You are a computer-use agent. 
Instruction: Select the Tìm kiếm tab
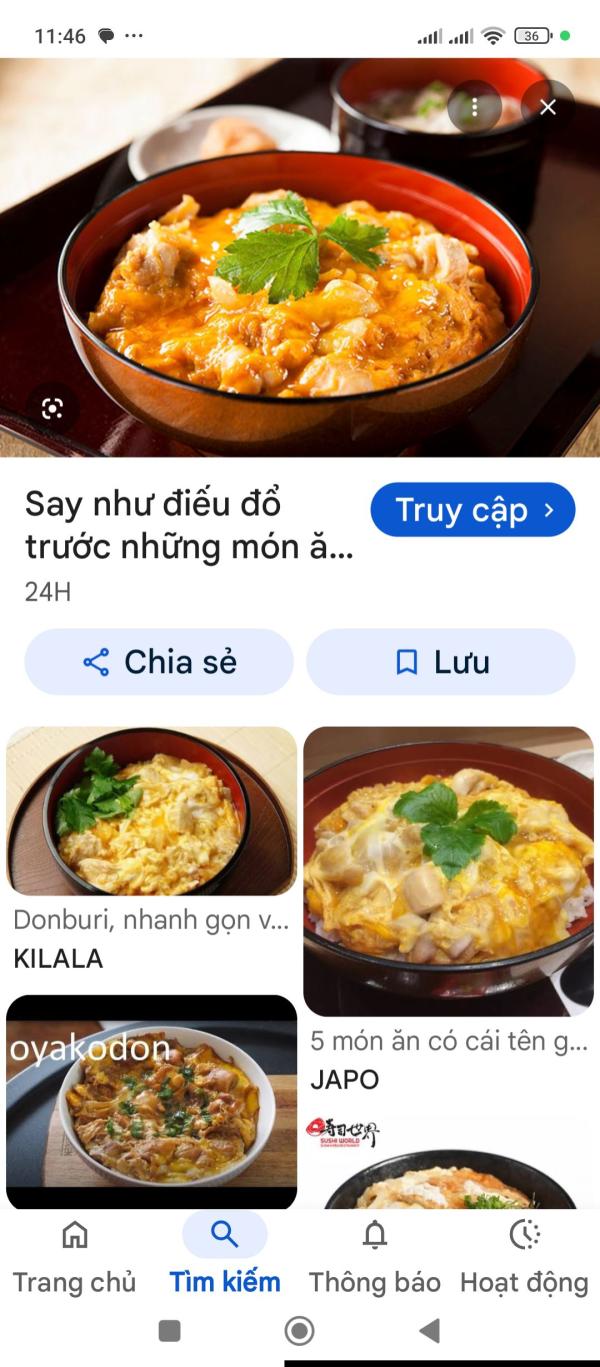point(224,1255)
